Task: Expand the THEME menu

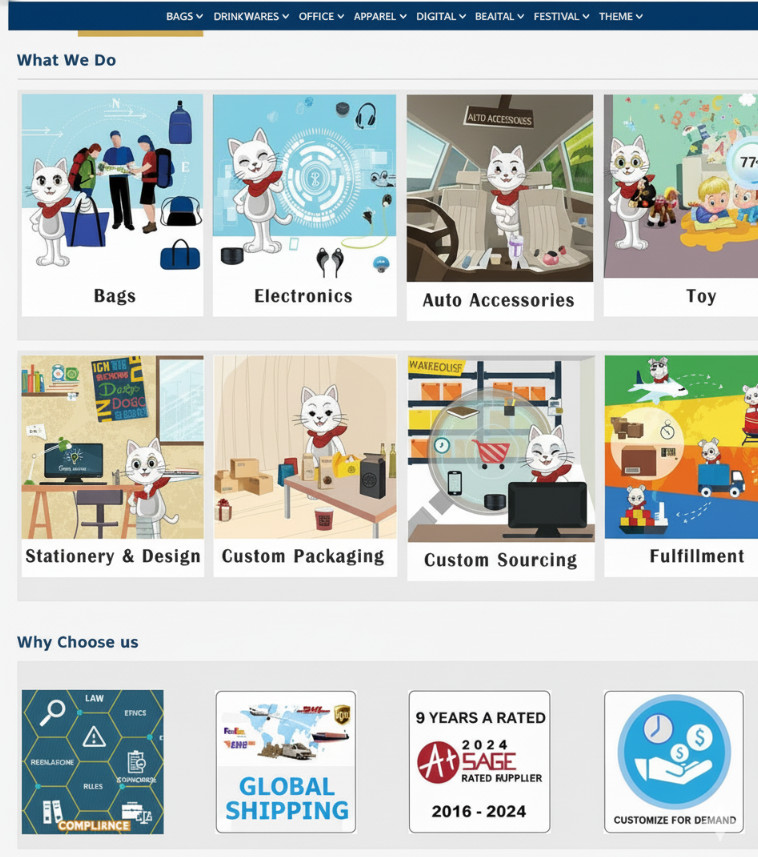Action: (x=621, y=16)
